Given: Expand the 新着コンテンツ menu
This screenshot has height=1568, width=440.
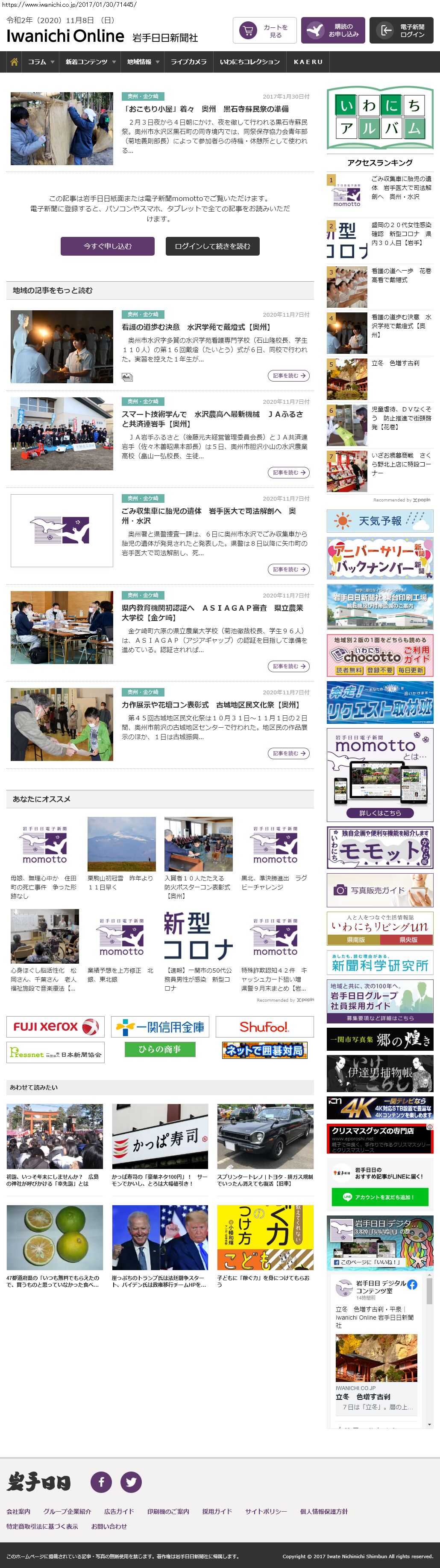Looking at the screenshot, I should (90, 62).
